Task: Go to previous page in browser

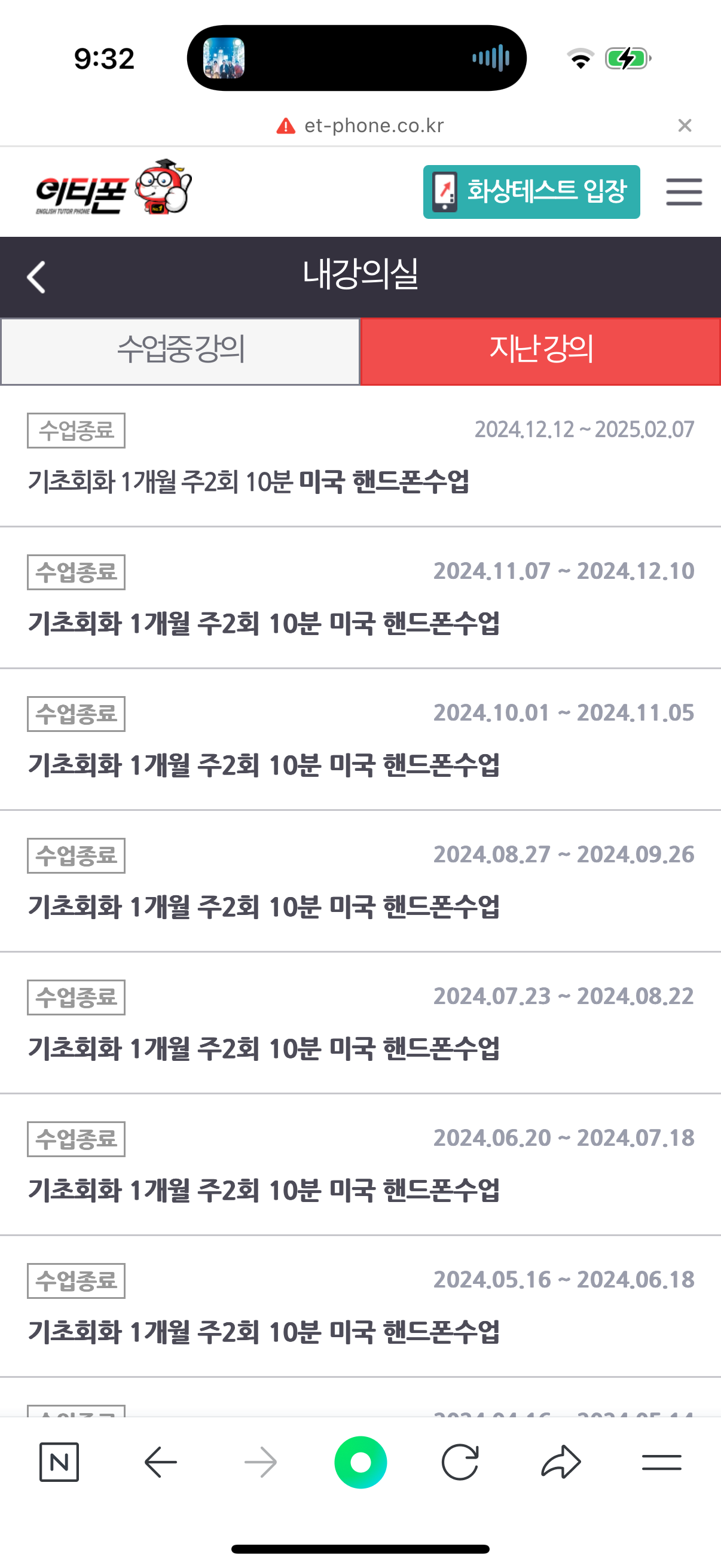Action: click(161, 1462)
